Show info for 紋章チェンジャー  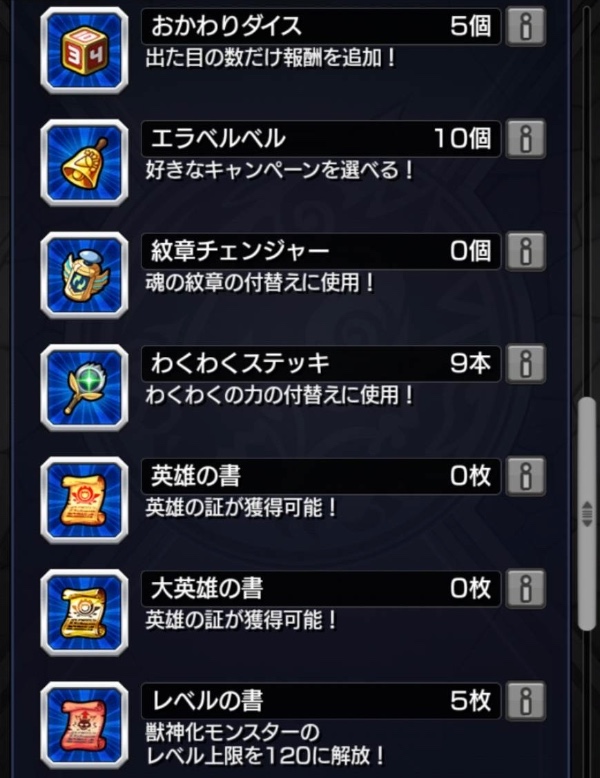click(526, 251)
